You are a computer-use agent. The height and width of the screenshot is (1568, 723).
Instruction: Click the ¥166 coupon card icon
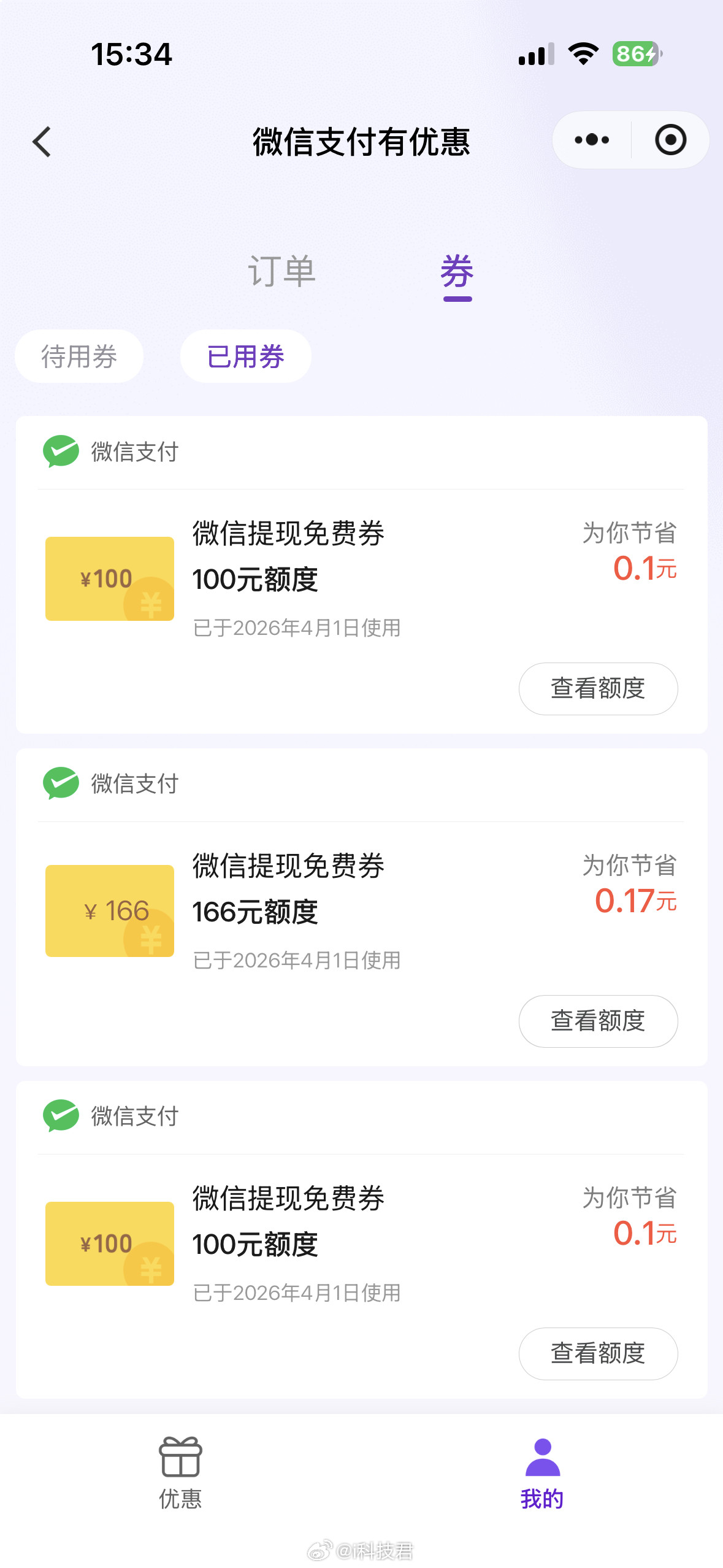pyautogui.click(x=109, y=910)
